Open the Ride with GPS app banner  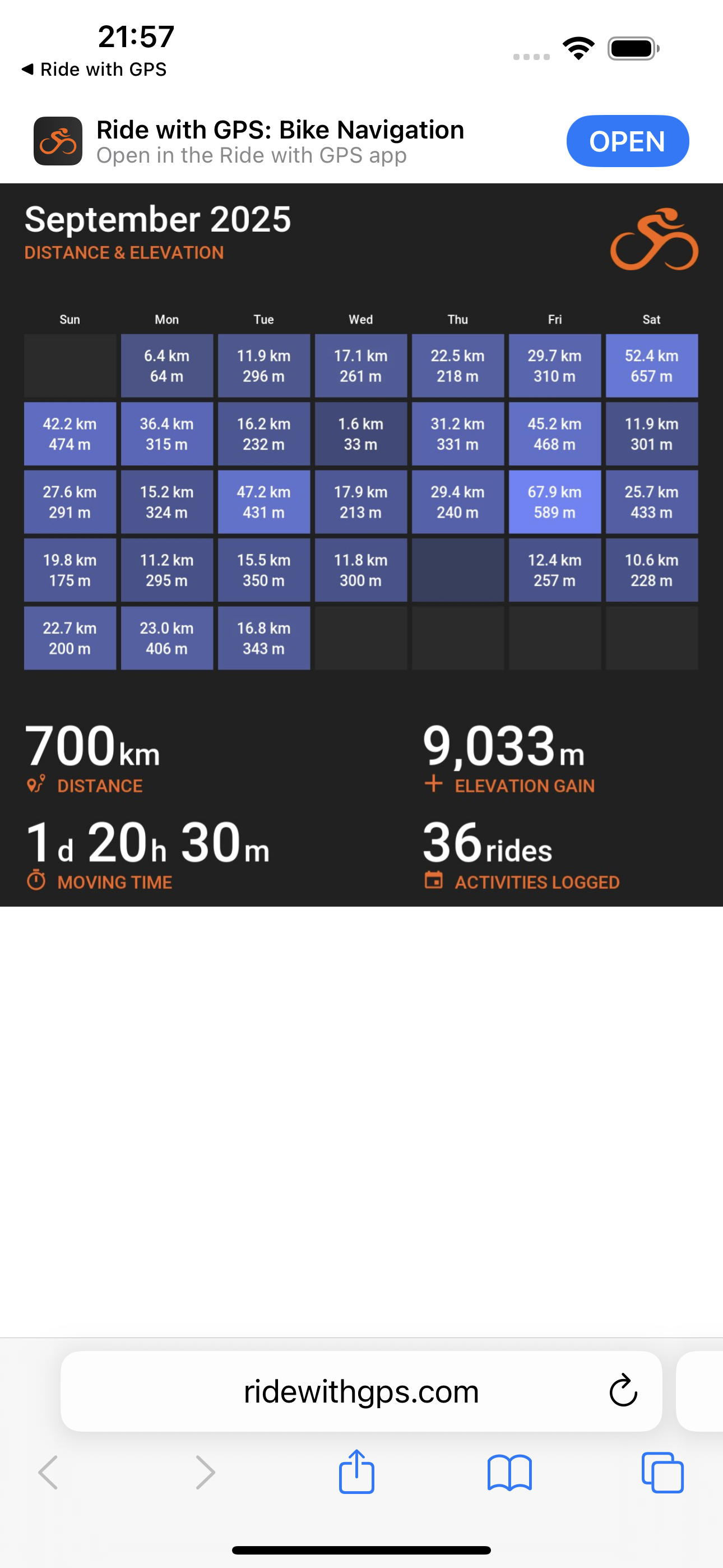[627, 141]
